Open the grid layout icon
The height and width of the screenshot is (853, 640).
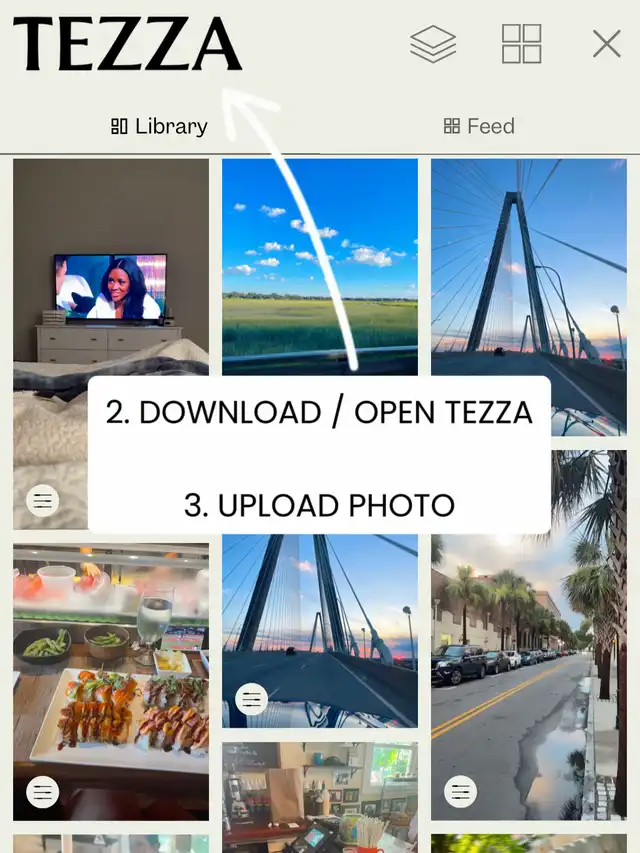coord(521,44)
